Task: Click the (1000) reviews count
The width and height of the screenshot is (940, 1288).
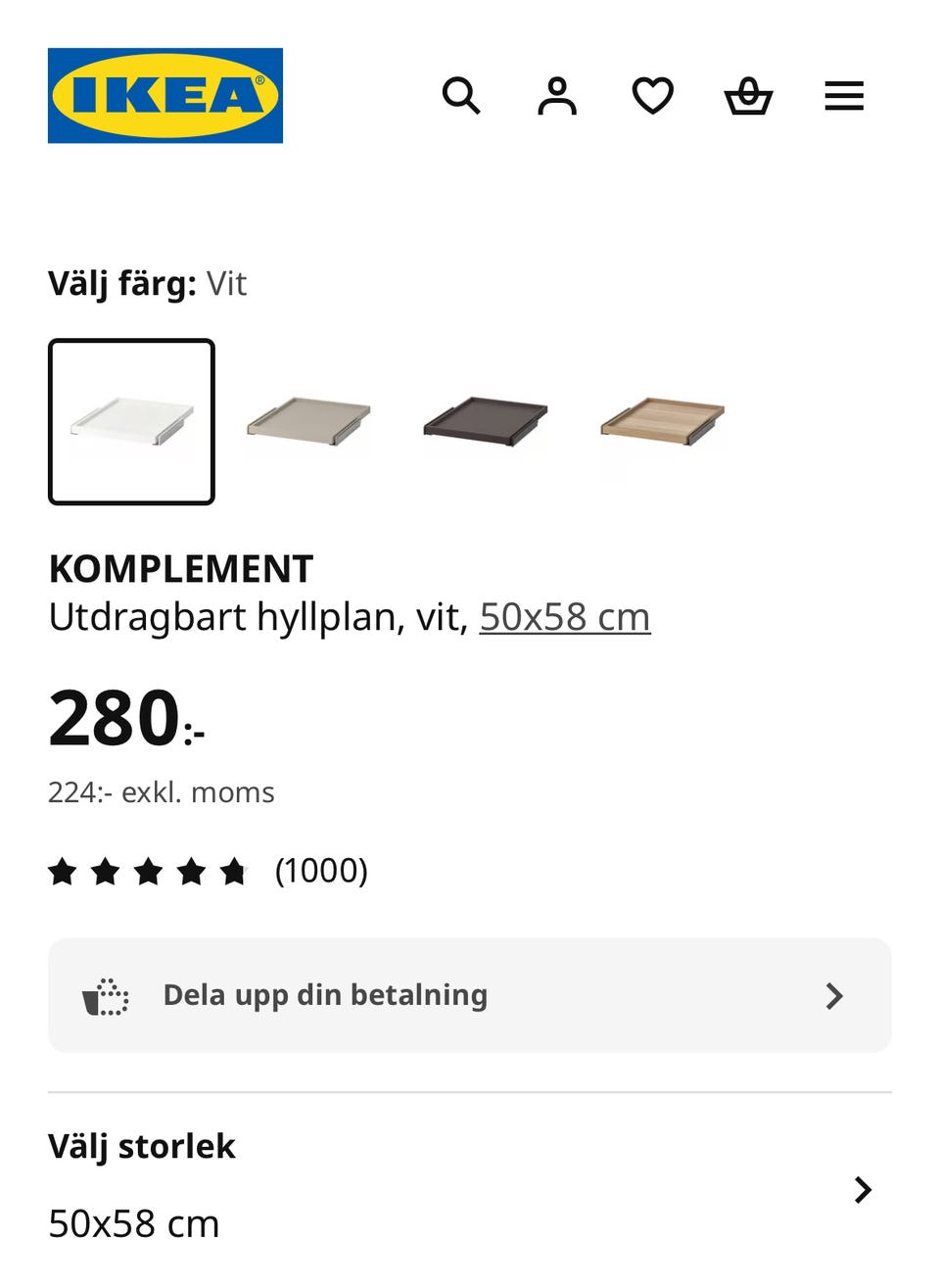Action: coord(321,869)
